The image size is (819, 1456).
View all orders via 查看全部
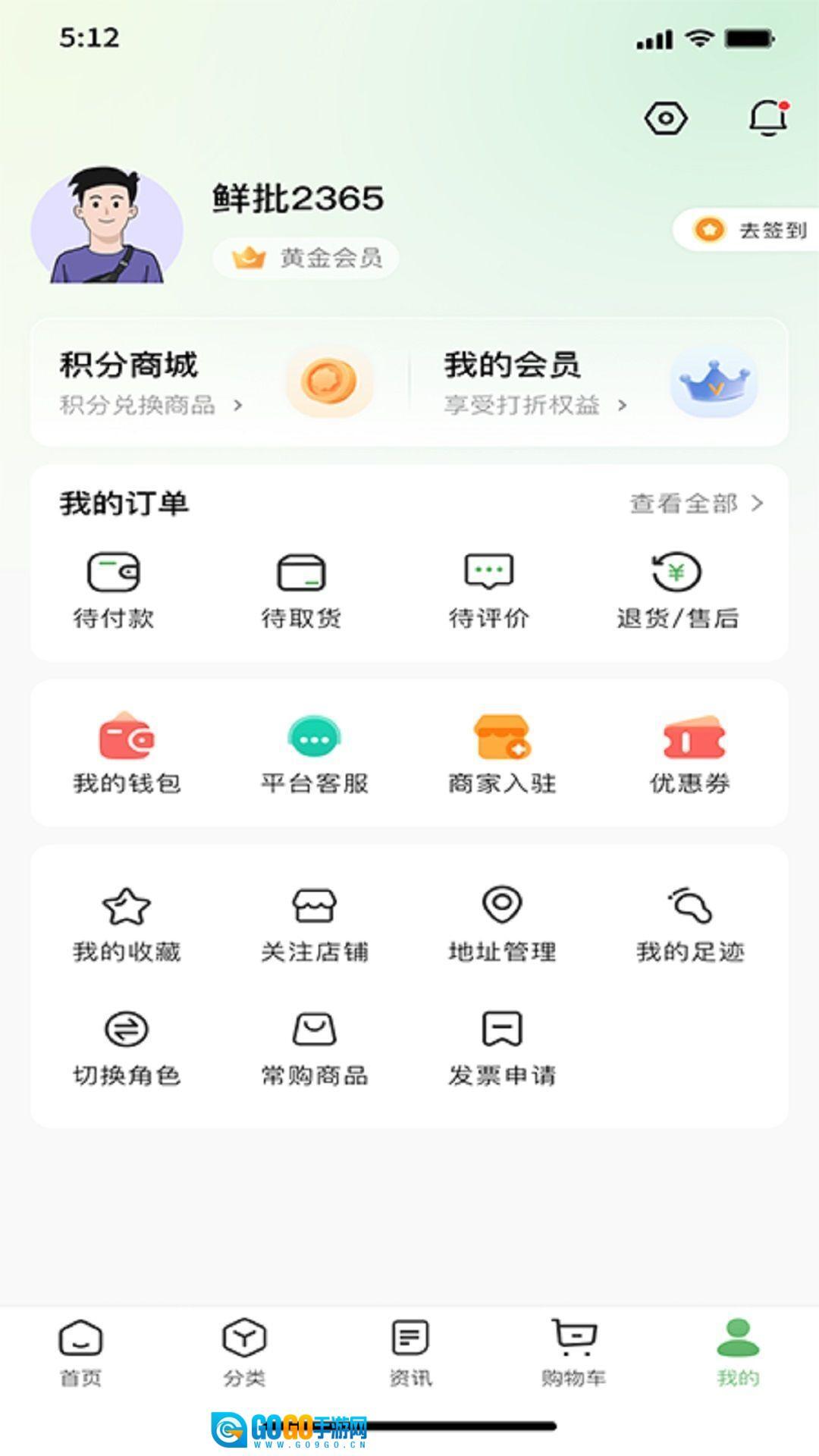click(695, 504)
